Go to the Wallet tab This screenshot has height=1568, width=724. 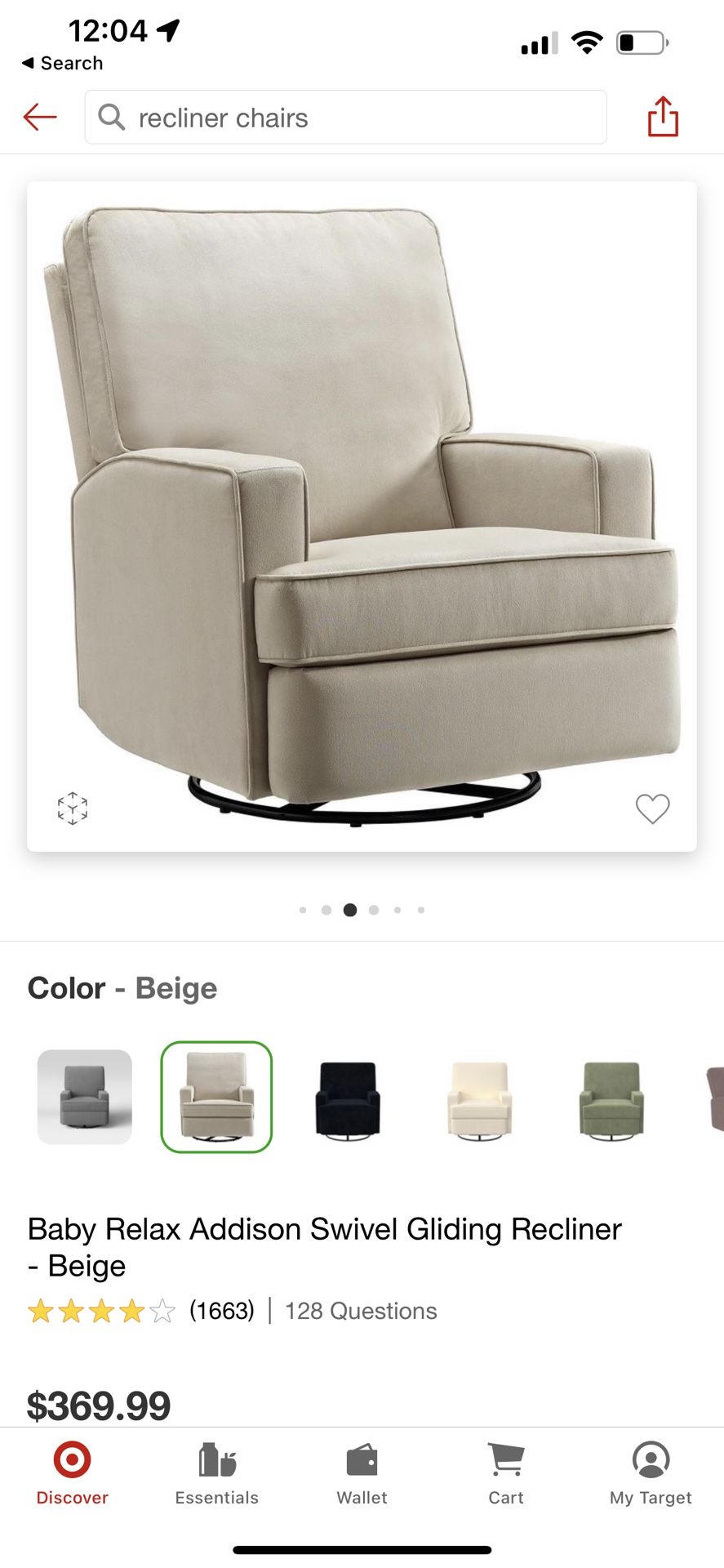(x=362, y=1475)
